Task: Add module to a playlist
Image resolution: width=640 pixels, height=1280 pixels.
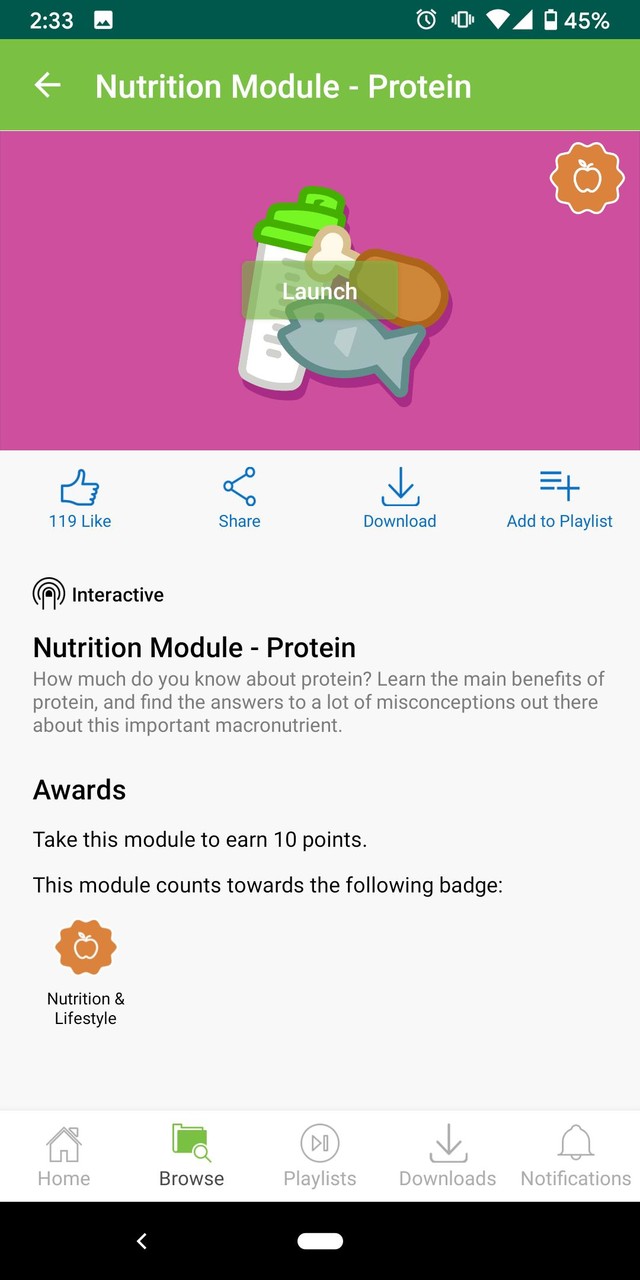Action: point(559,499)
